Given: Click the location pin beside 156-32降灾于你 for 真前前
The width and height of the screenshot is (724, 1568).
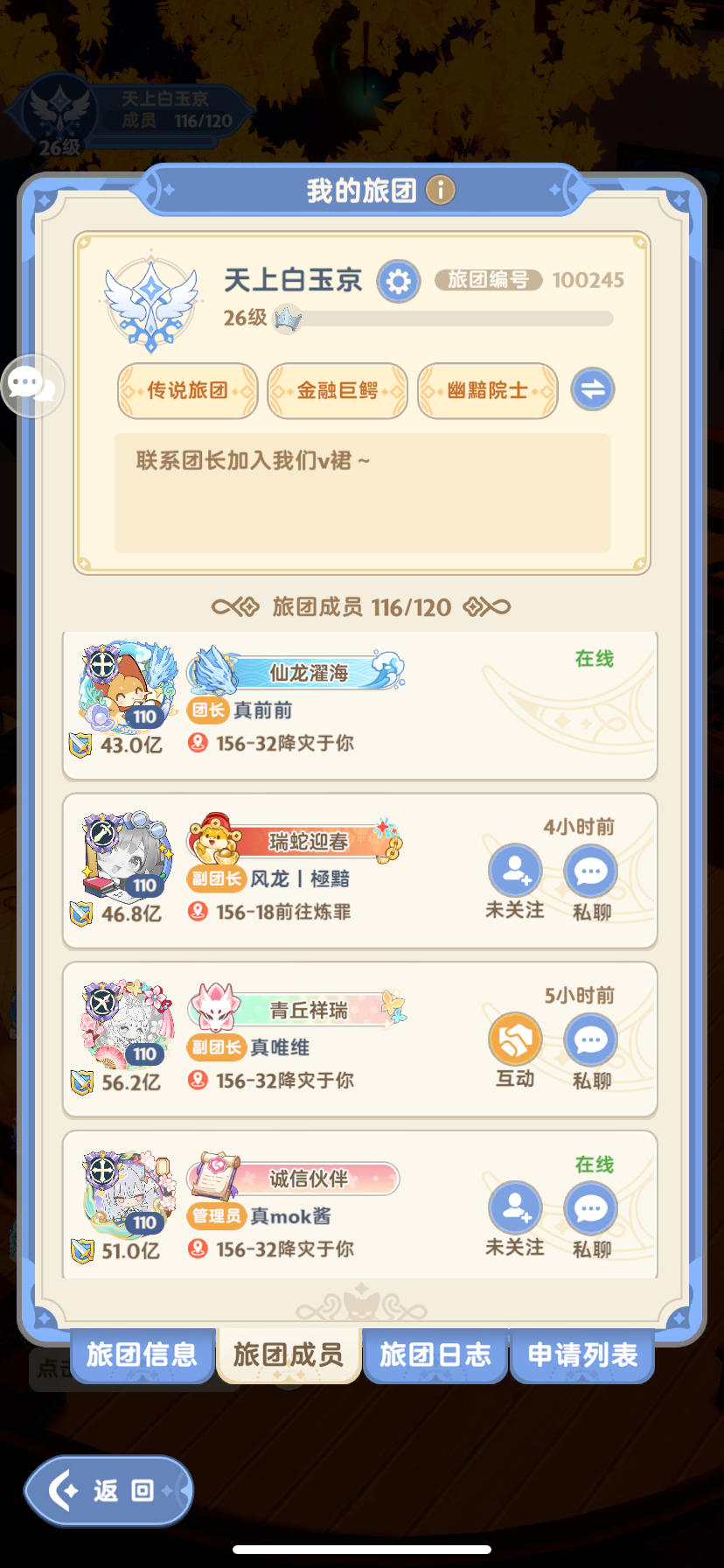Looking at the screenshot, I should coord(199,742).
